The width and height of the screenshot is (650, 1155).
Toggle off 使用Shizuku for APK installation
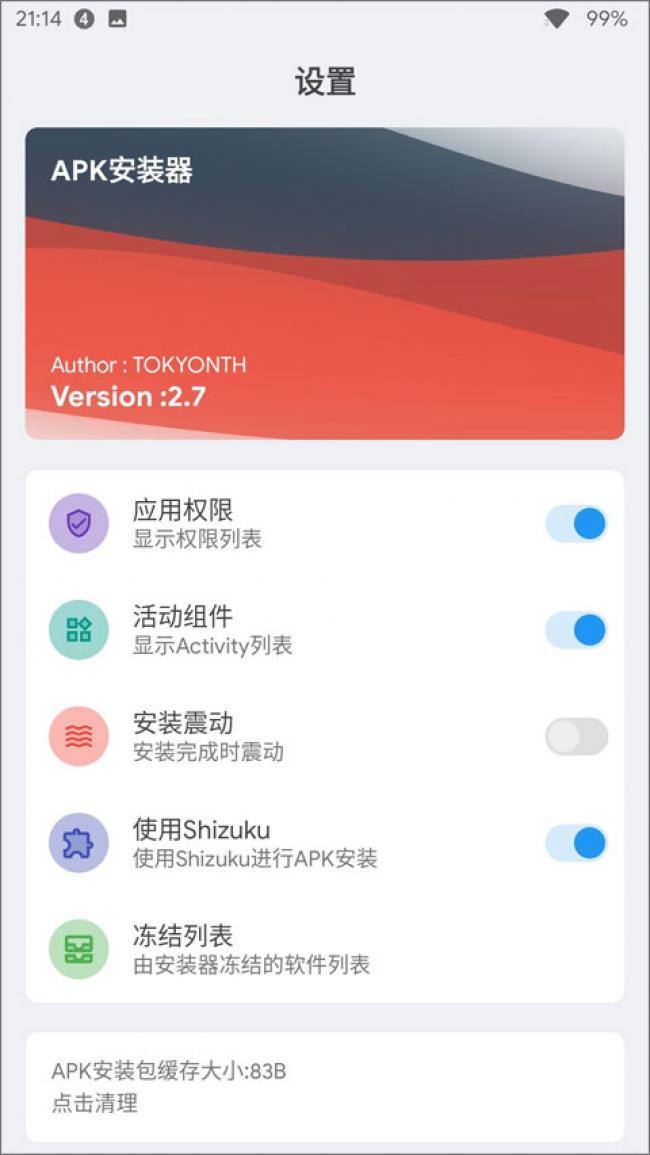[576, 843]
